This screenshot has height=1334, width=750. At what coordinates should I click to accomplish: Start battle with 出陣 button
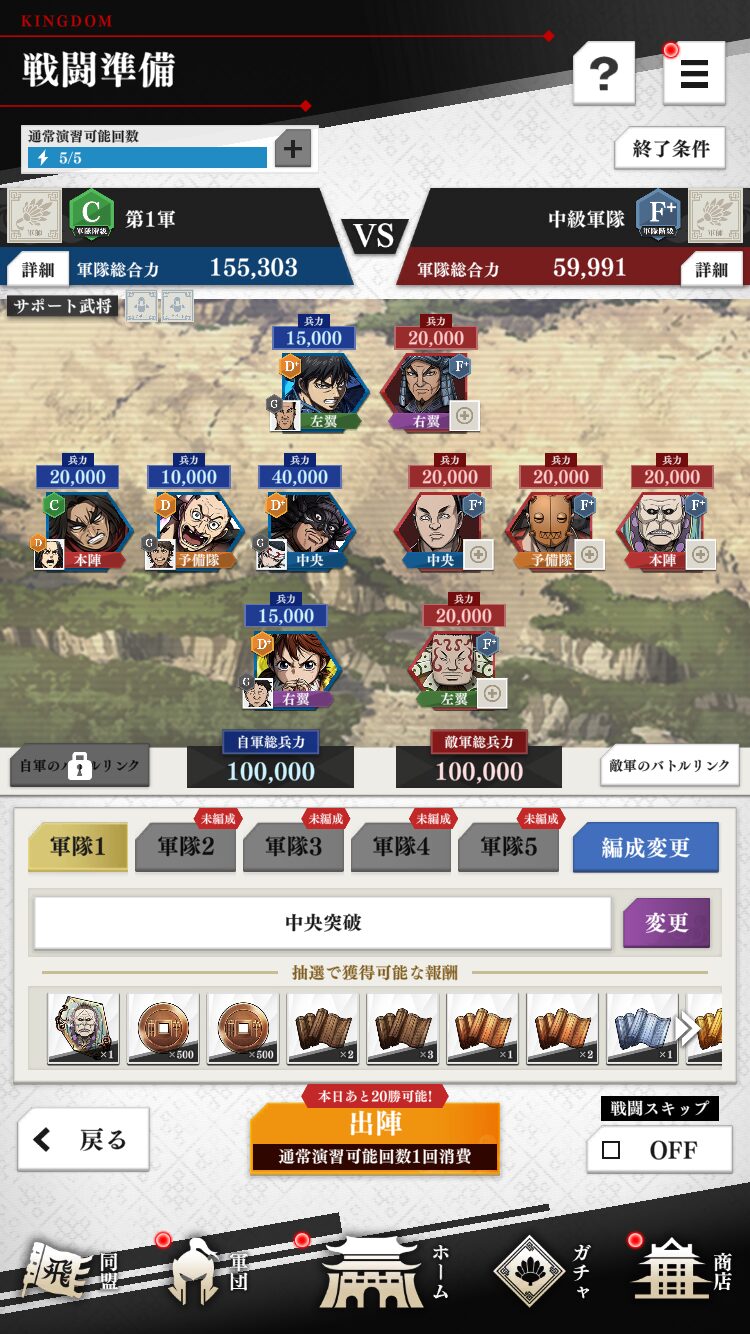375,1137
